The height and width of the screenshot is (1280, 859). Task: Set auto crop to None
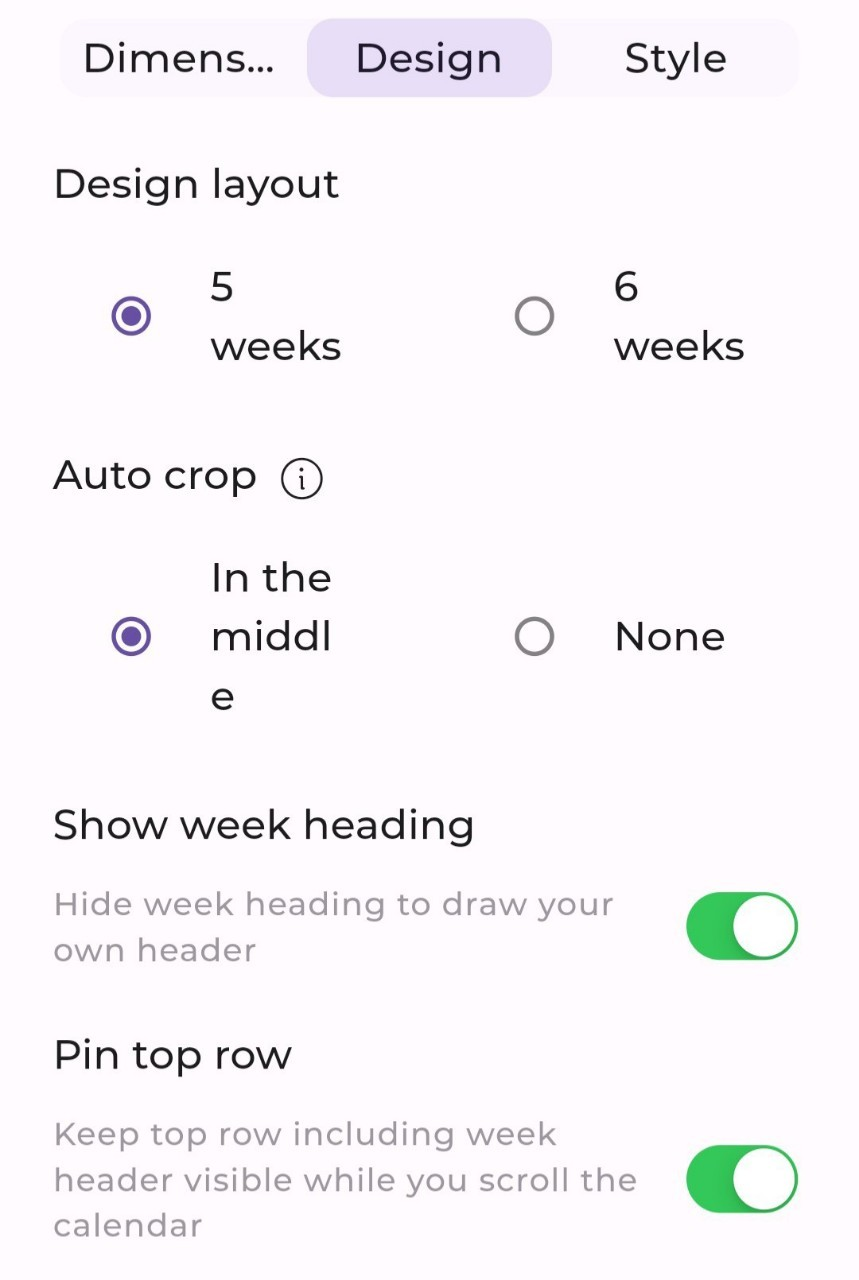tap(534, 637)
